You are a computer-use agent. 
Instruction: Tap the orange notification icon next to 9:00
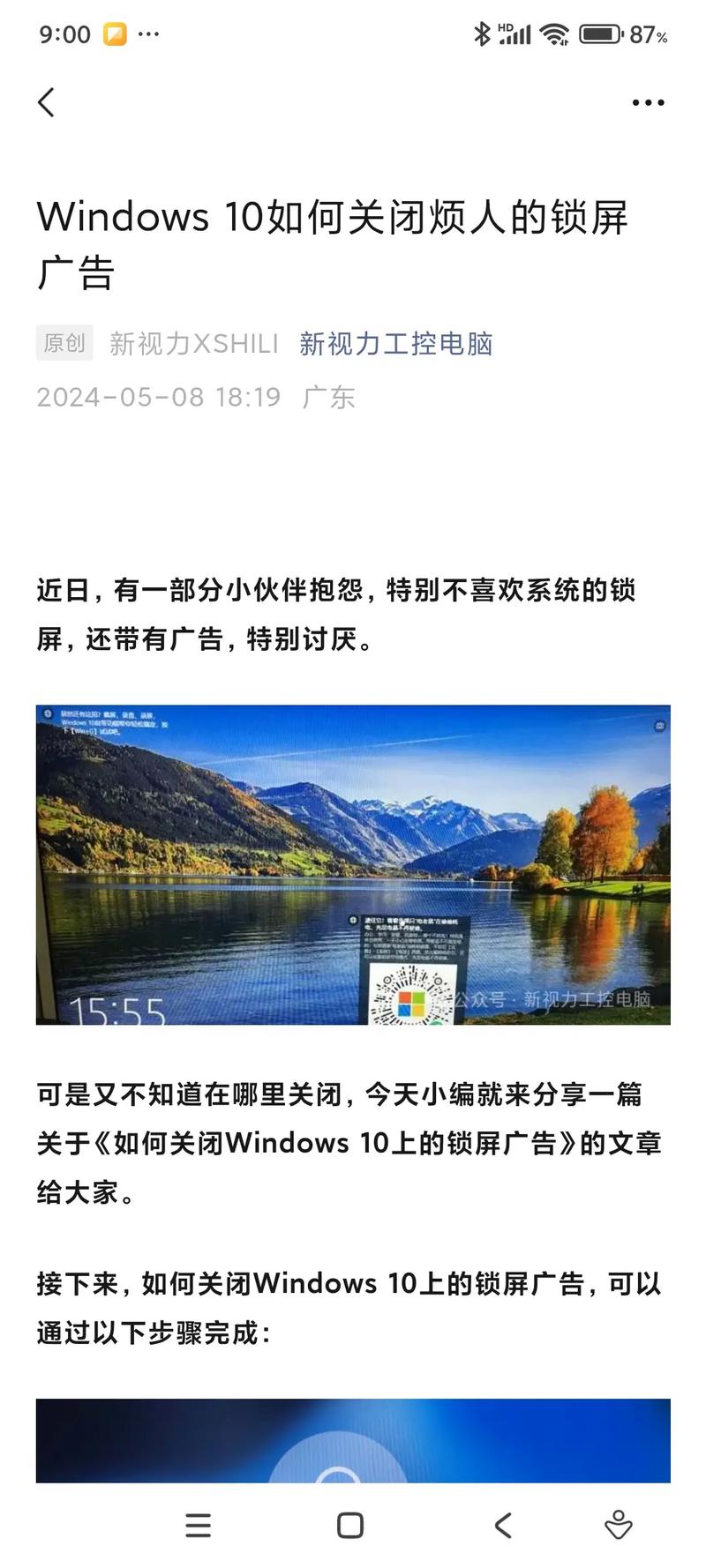114,34
